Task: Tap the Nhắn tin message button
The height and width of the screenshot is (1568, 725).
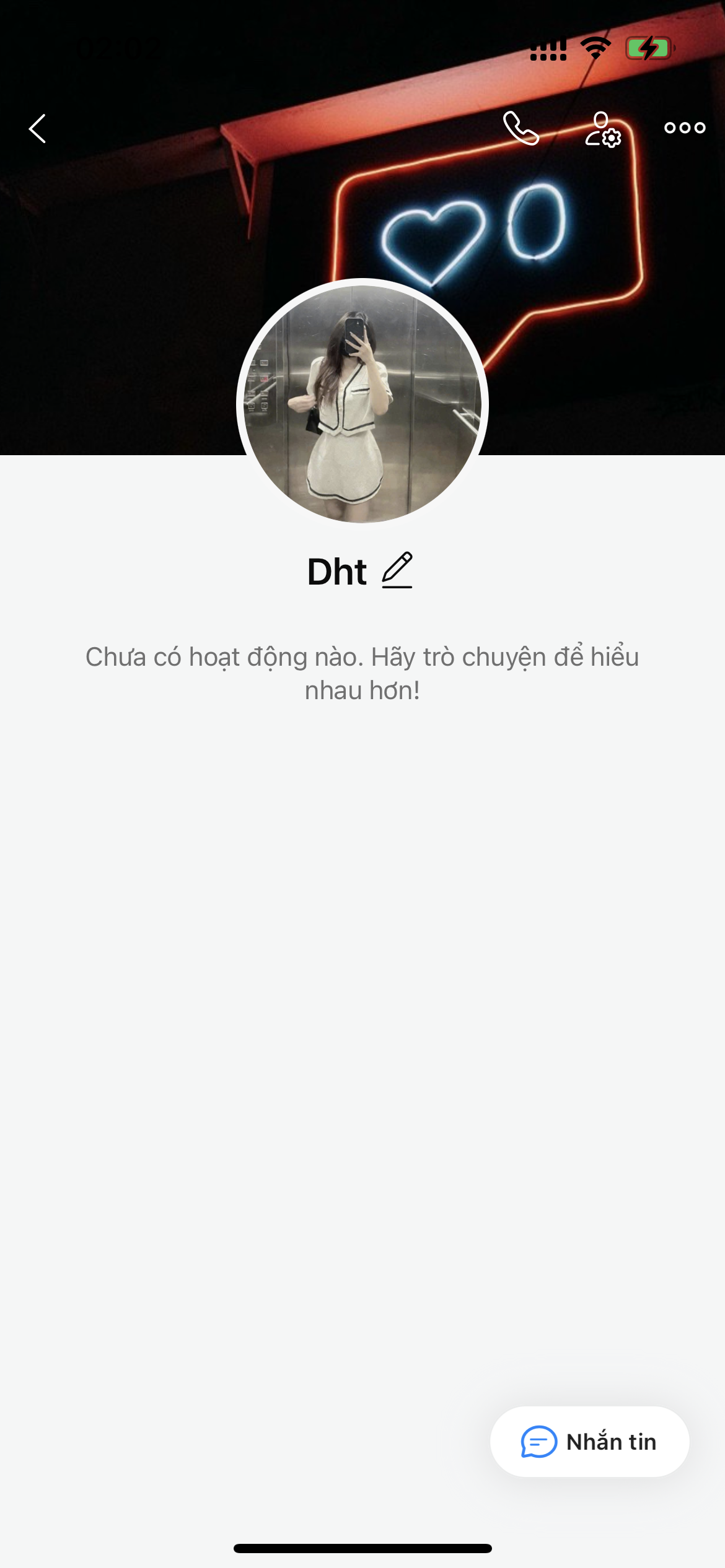Action: tap(589, 1442)
